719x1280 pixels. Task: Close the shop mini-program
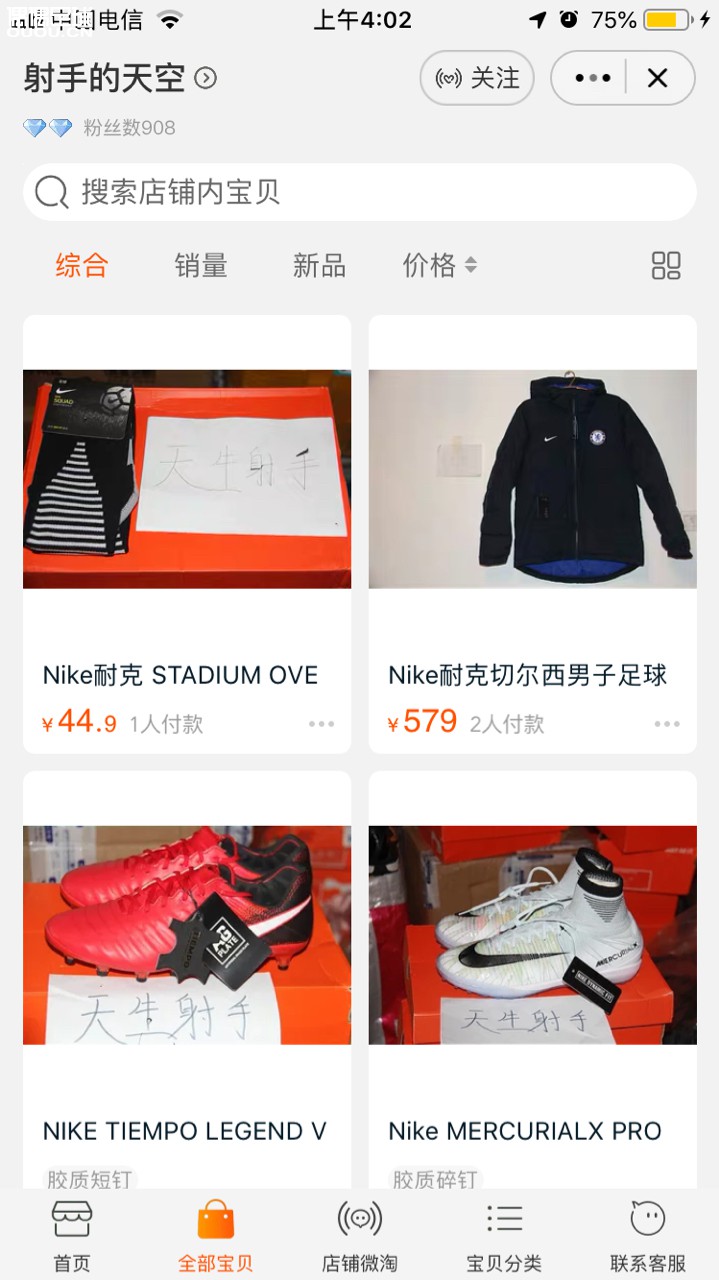tap(657, 78)
